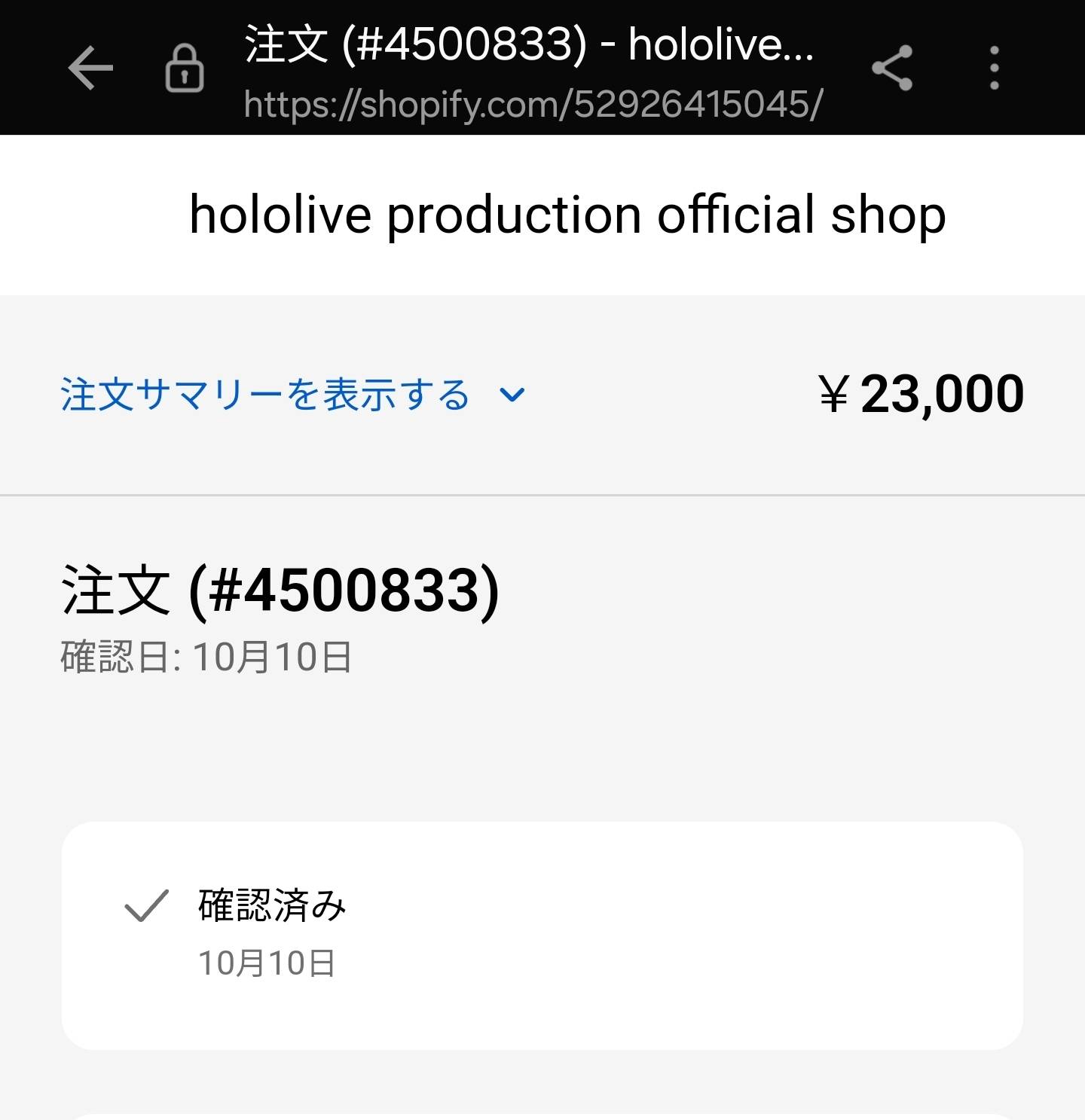Expand the 注文サマリーを表示する order summary
1085x1120 pixels.
click(292, 395)
